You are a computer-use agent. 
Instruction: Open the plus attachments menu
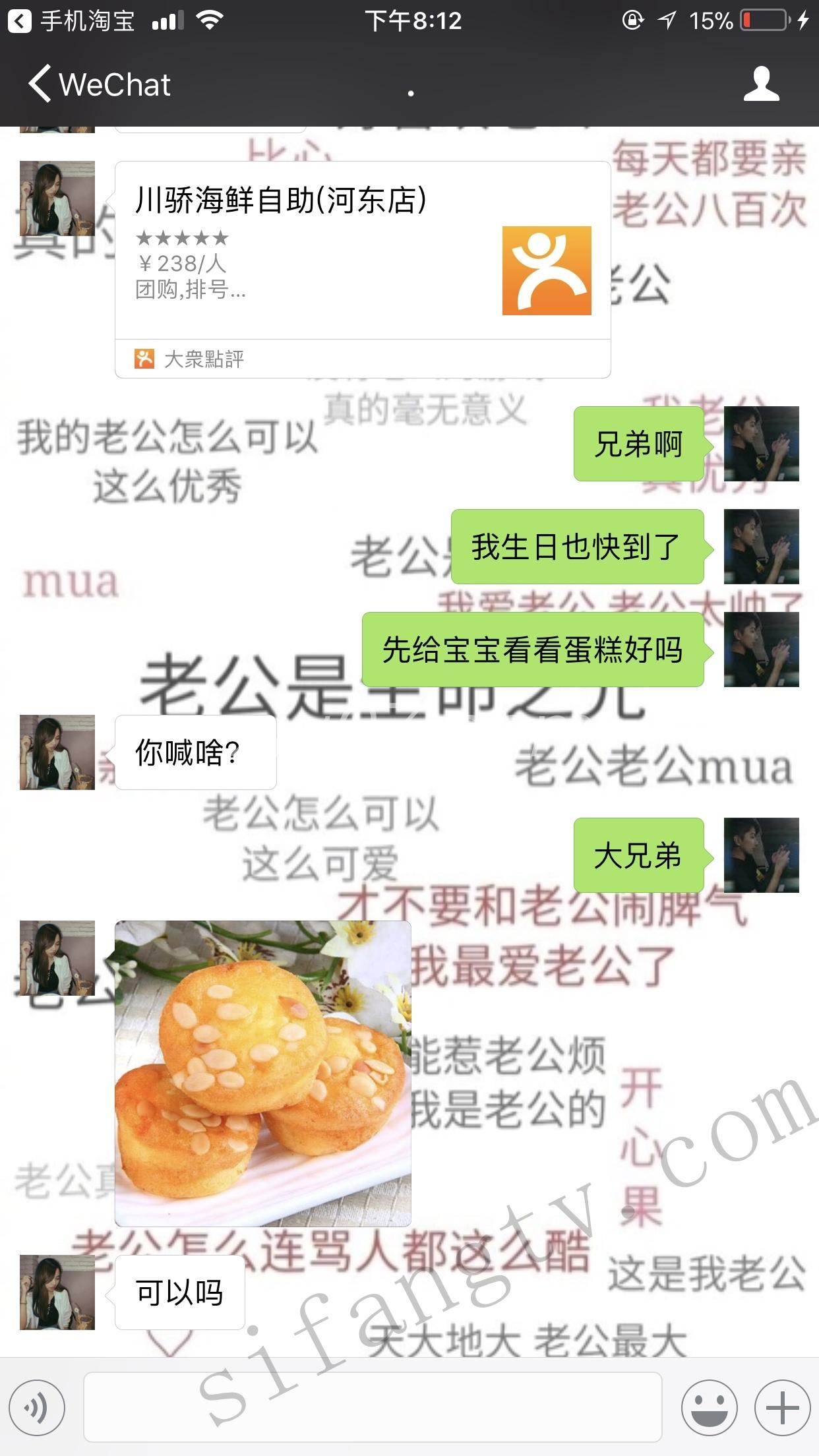click(x=783, y=1408)
